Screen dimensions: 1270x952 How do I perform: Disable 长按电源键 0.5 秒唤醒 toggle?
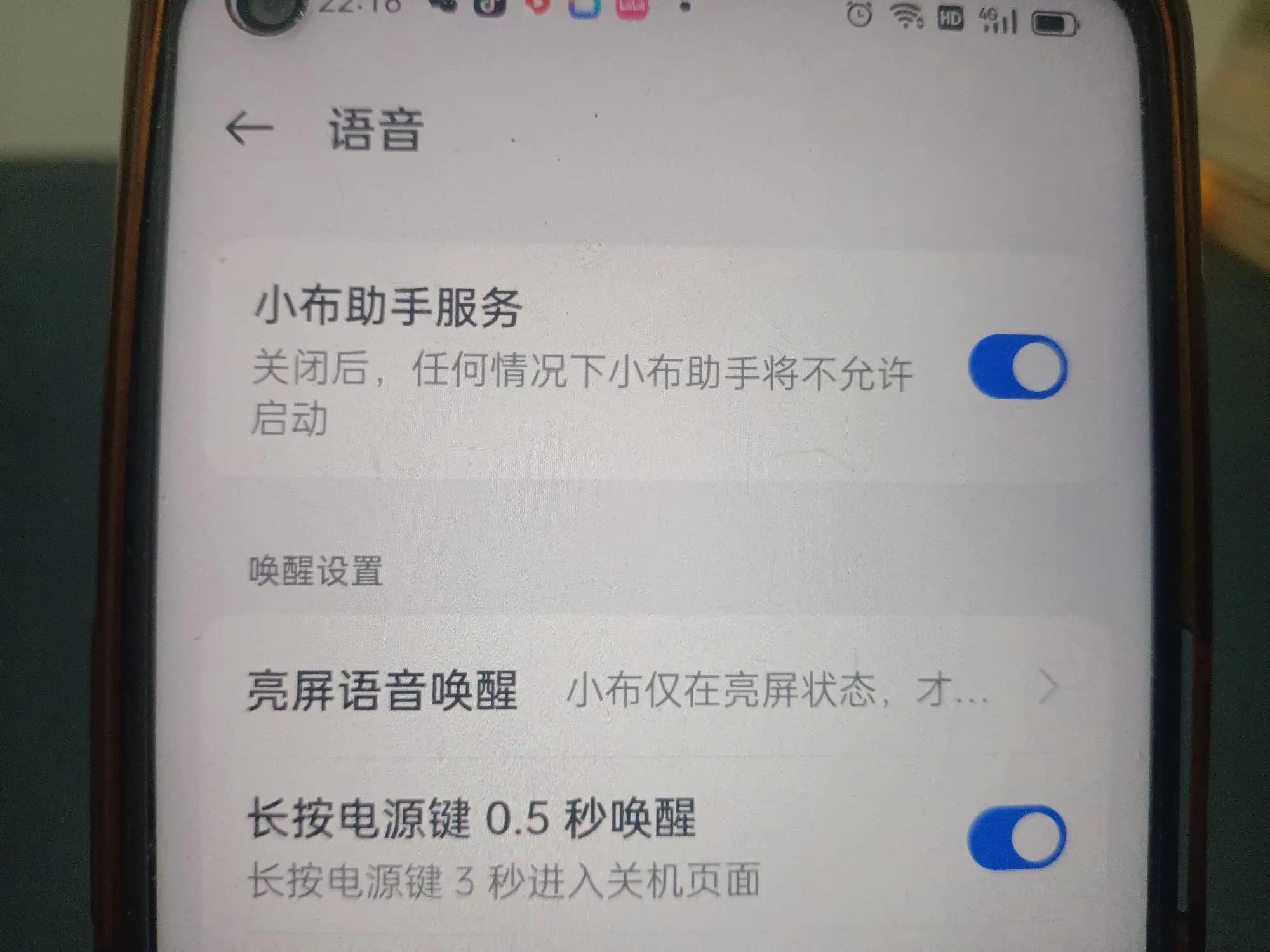[x=1016, y=838]
